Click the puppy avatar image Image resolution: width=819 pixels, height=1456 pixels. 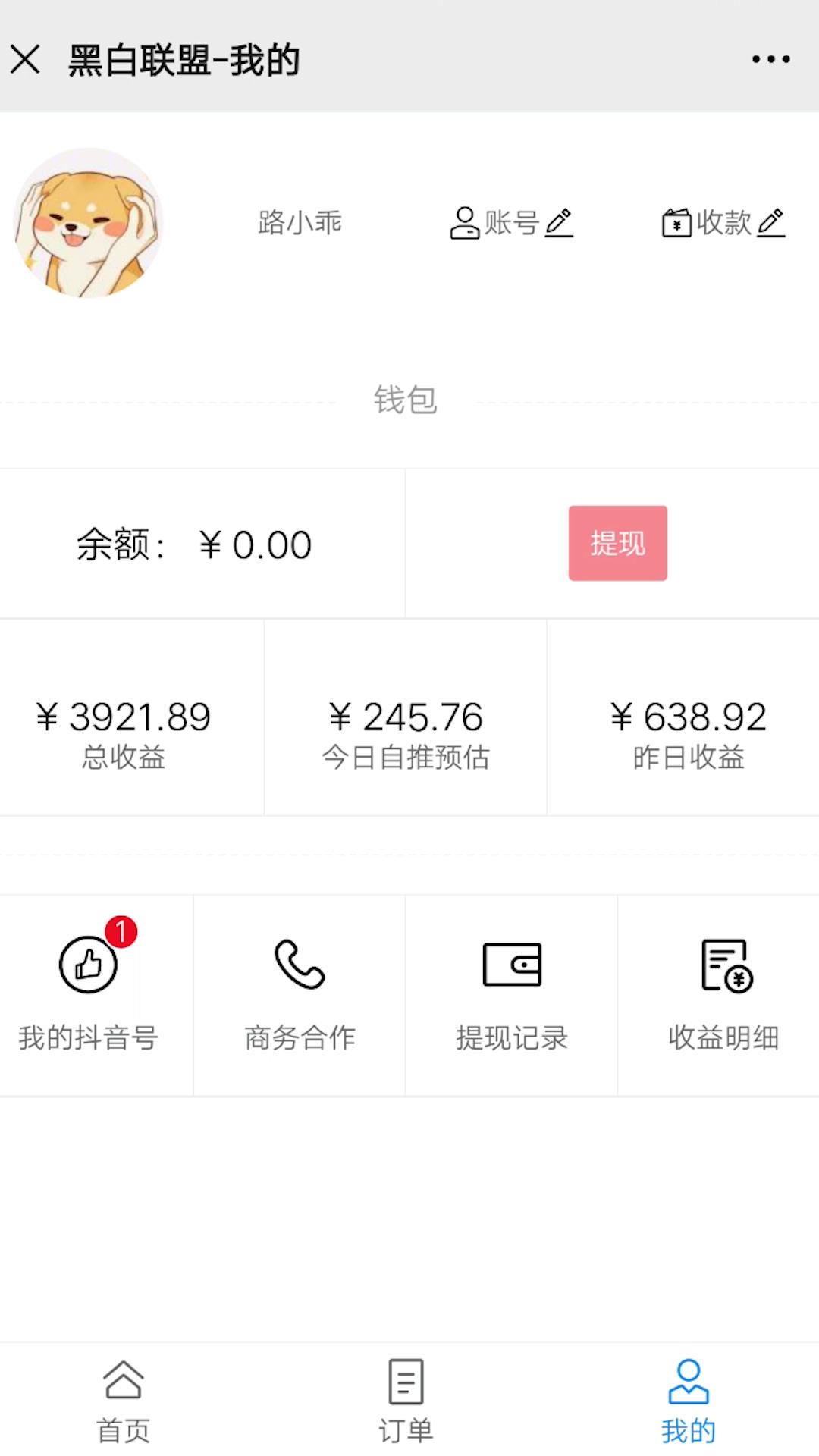coord(89,221)
